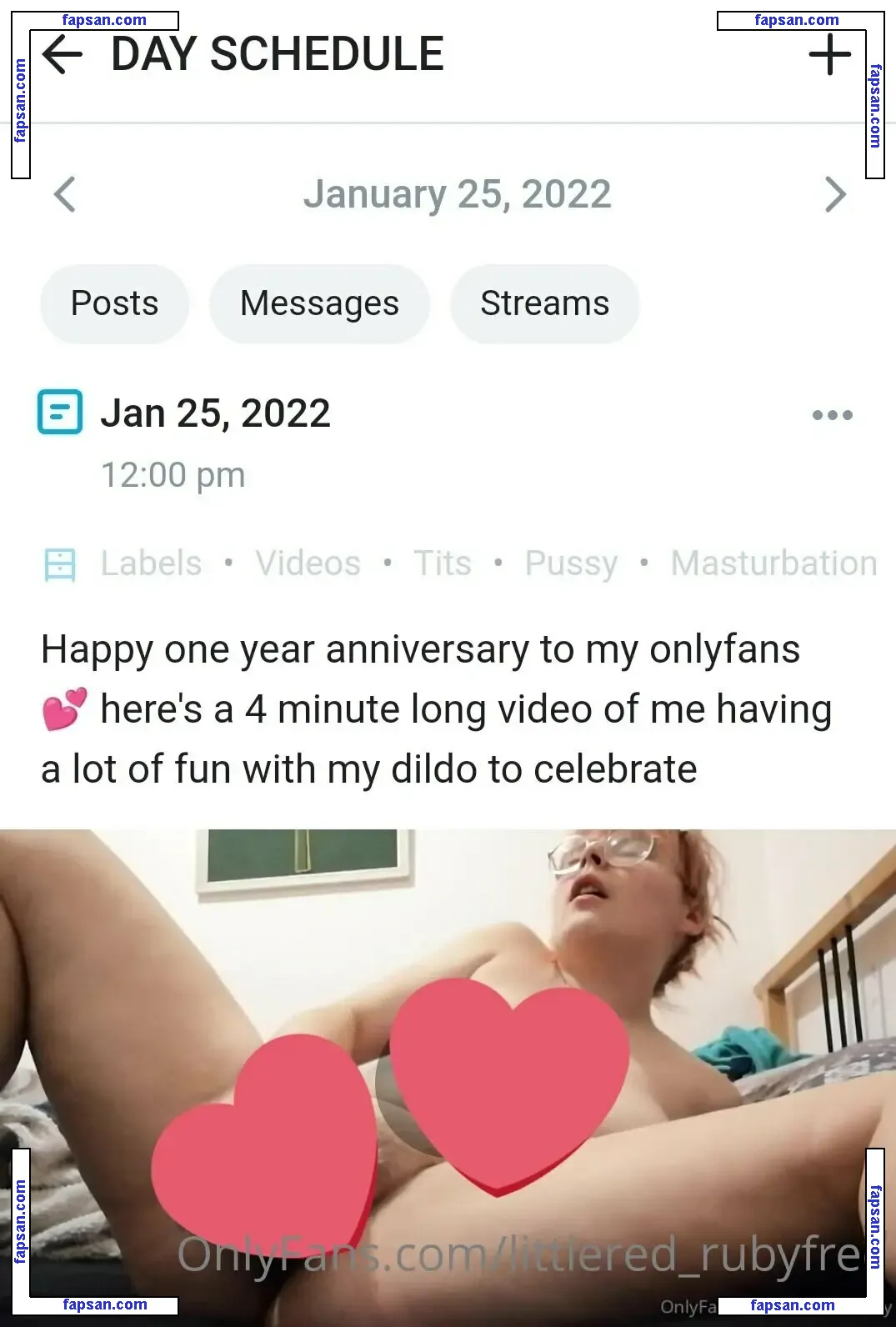896x1327 pixels.
Task: Select the Streams filter chip
Action: pos(544,303)
